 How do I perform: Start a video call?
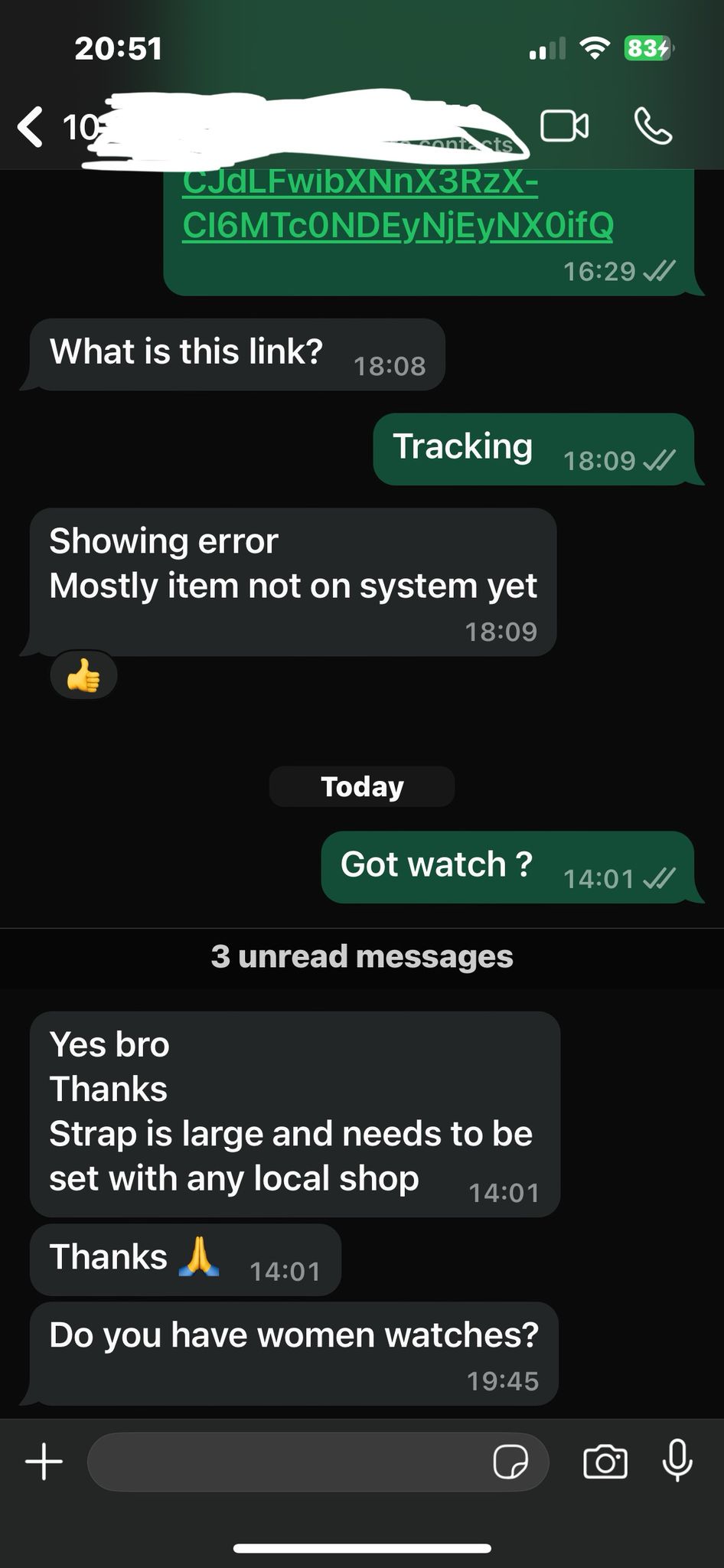(x=565, y=126)
